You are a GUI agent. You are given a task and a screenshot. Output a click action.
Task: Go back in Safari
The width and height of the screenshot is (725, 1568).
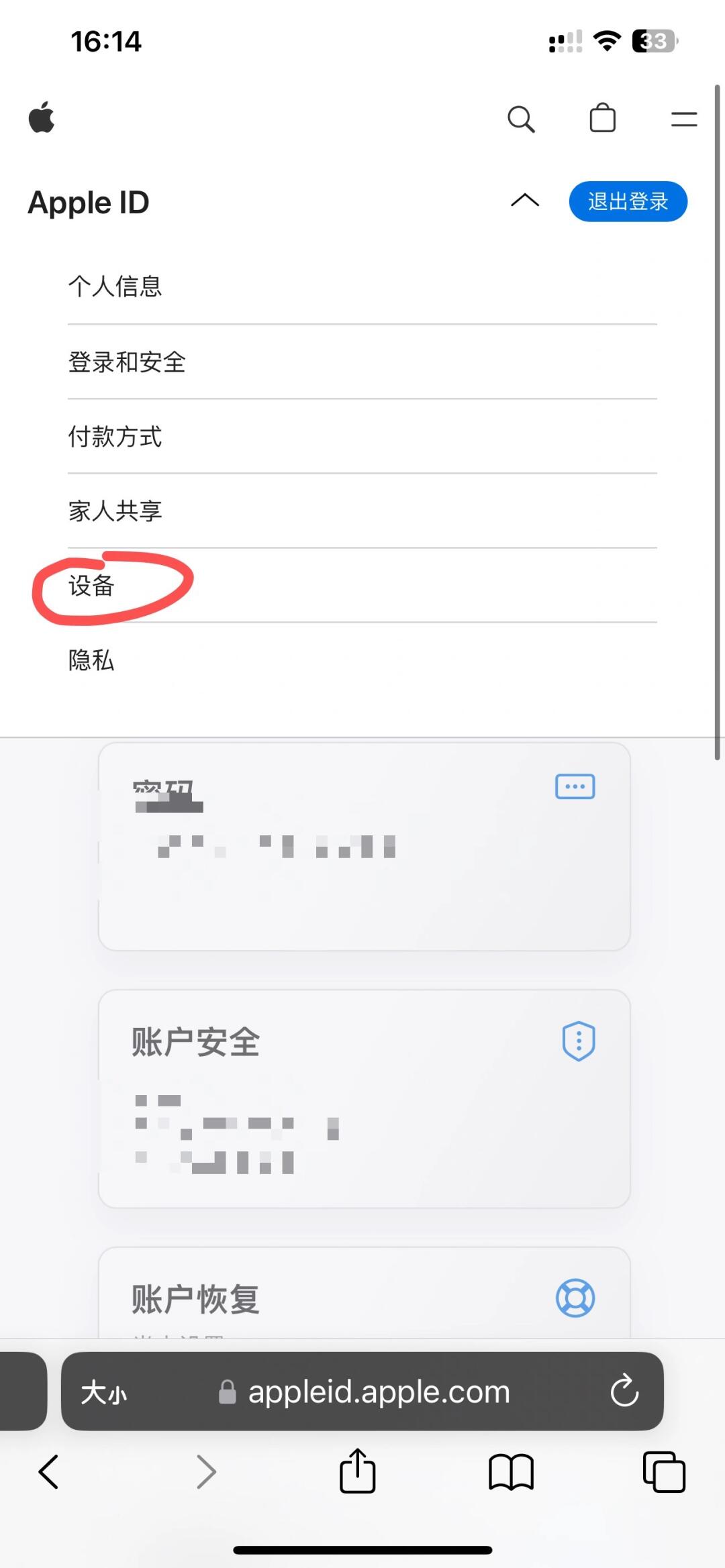pos(49,1472)
